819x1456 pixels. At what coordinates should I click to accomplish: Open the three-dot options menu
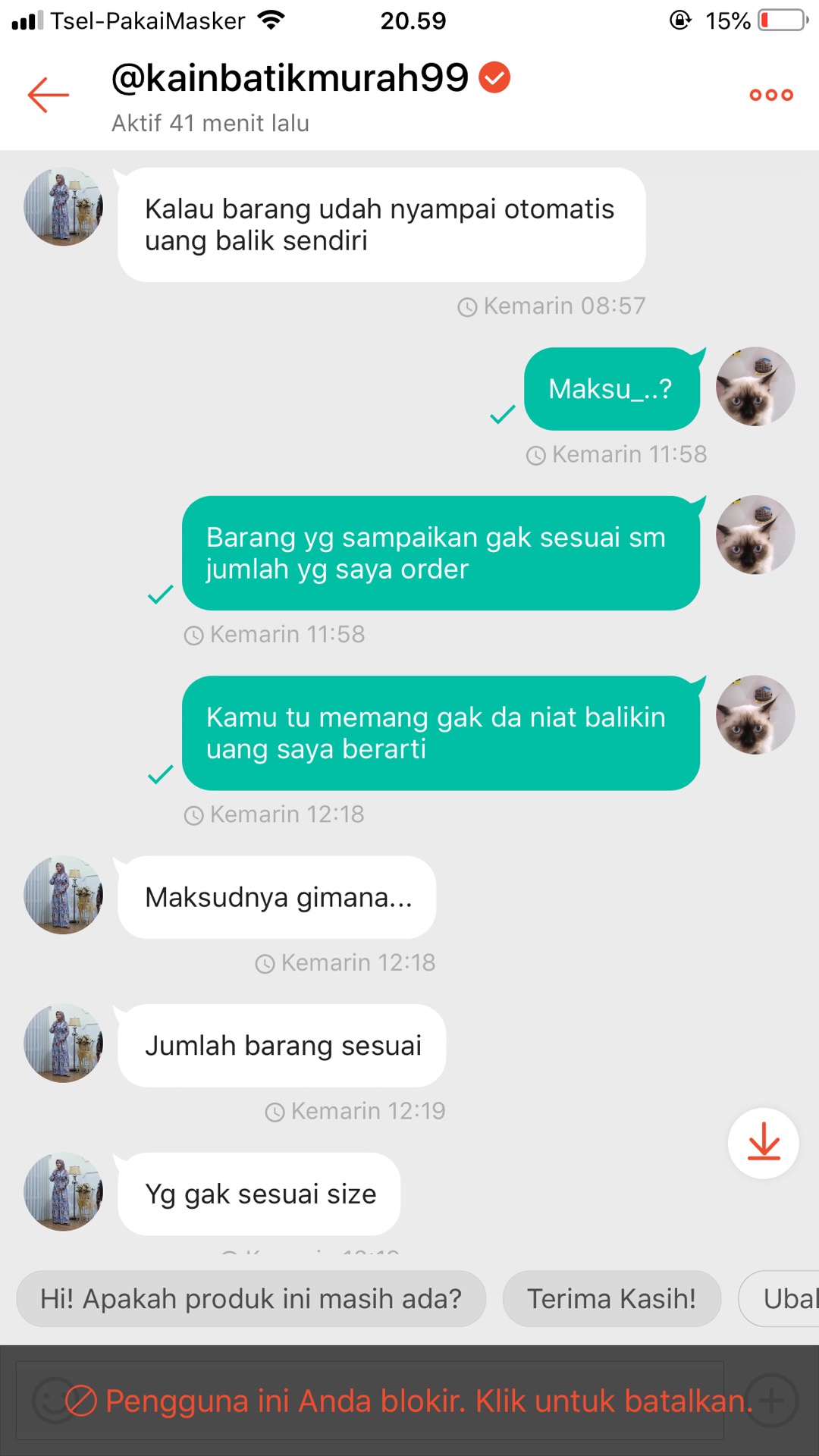point(769,94)
